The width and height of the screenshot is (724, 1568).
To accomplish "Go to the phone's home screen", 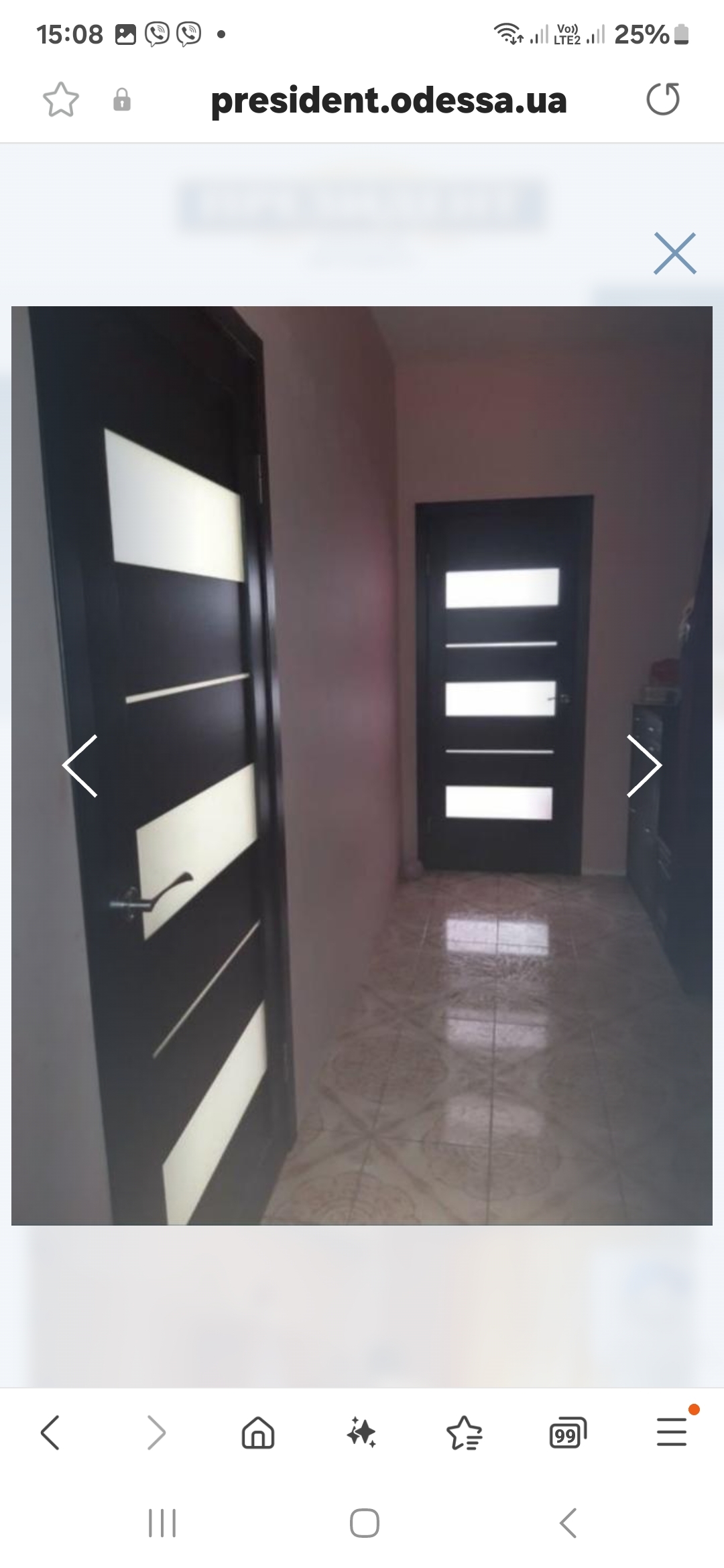I will pyautogui.click(x=365, y=1523).
